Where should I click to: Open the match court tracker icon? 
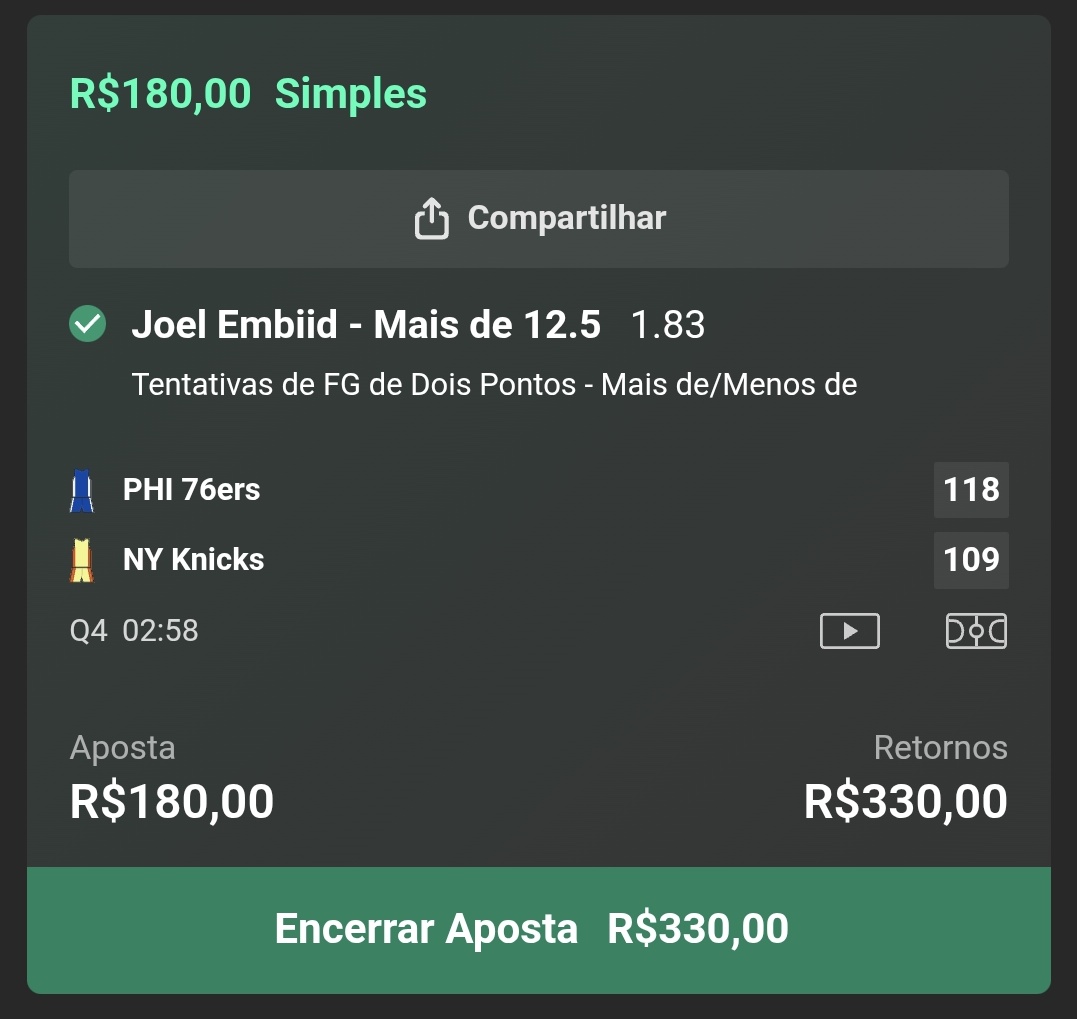point(976,631)
